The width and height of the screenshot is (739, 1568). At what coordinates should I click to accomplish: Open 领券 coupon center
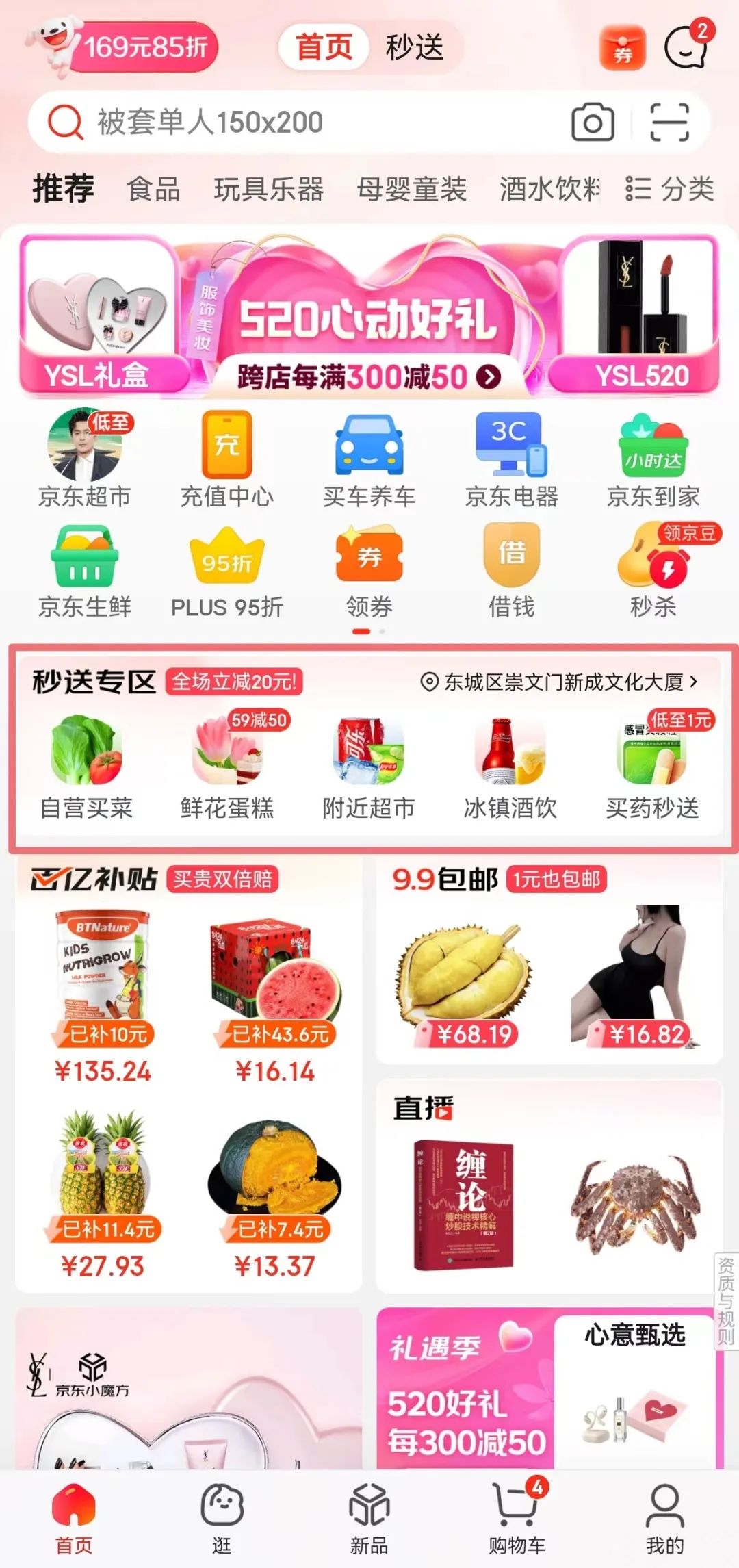point(369,569)
